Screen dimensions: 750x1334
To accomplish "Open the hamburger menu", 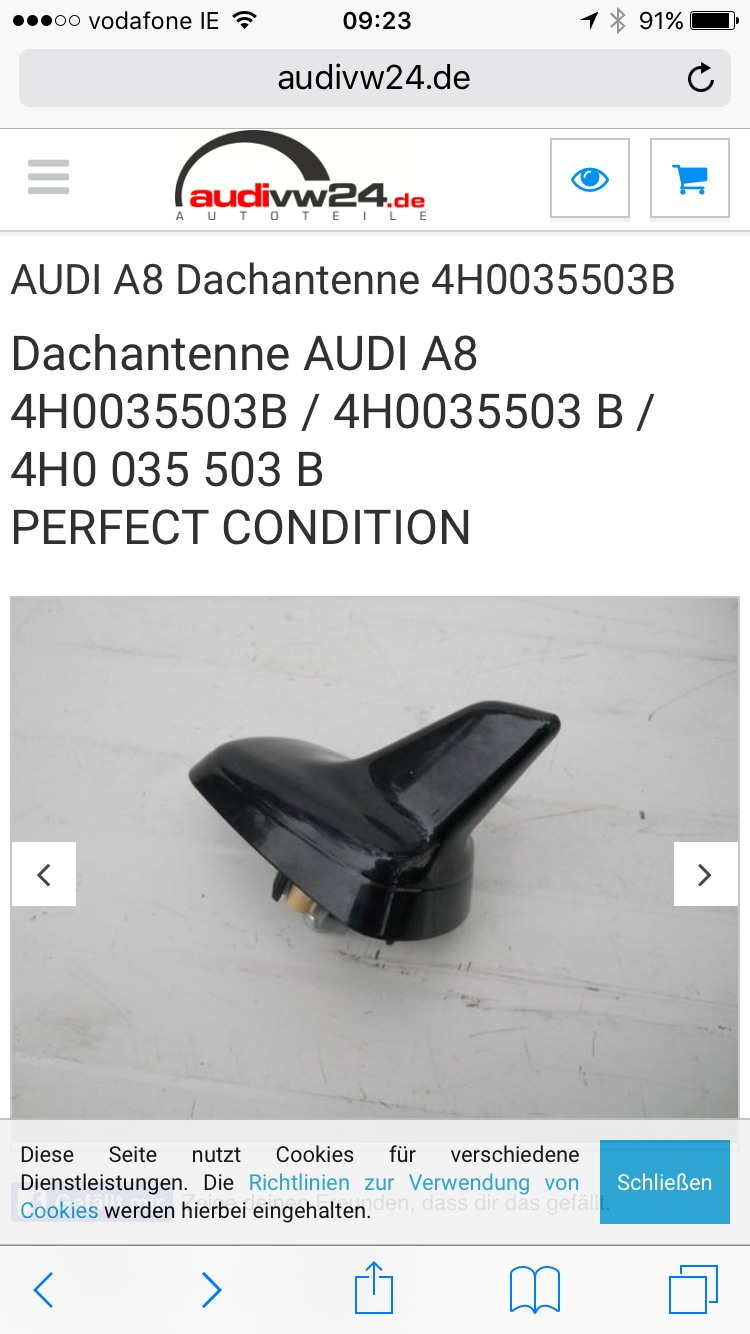I will click(x=48, y=177).
